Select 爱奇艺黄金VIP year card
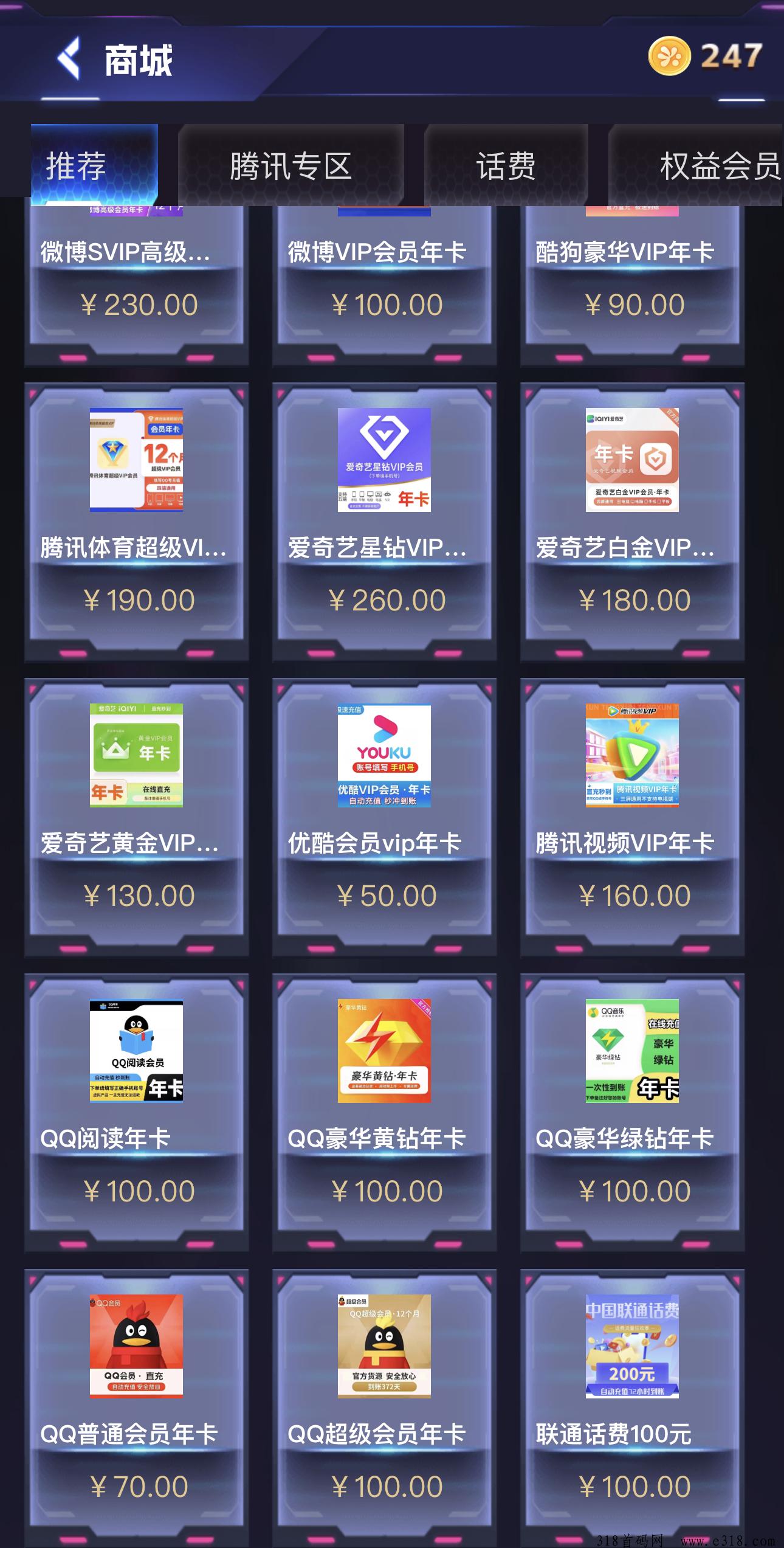Viewport: 784px width, 1548px height. (x=136, y=812)
